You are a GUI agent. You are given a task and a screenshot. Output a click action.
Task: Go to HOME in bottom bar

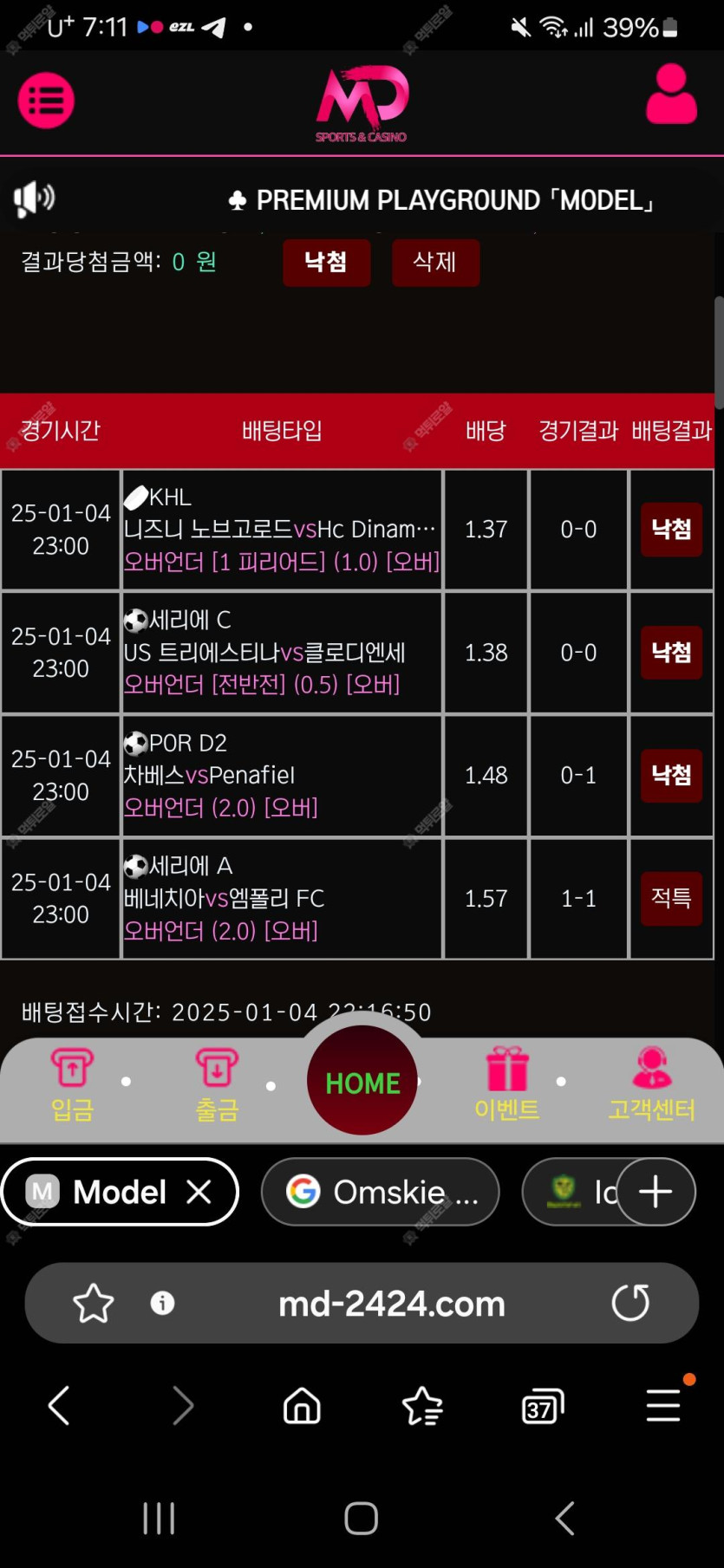[362, 1082]
